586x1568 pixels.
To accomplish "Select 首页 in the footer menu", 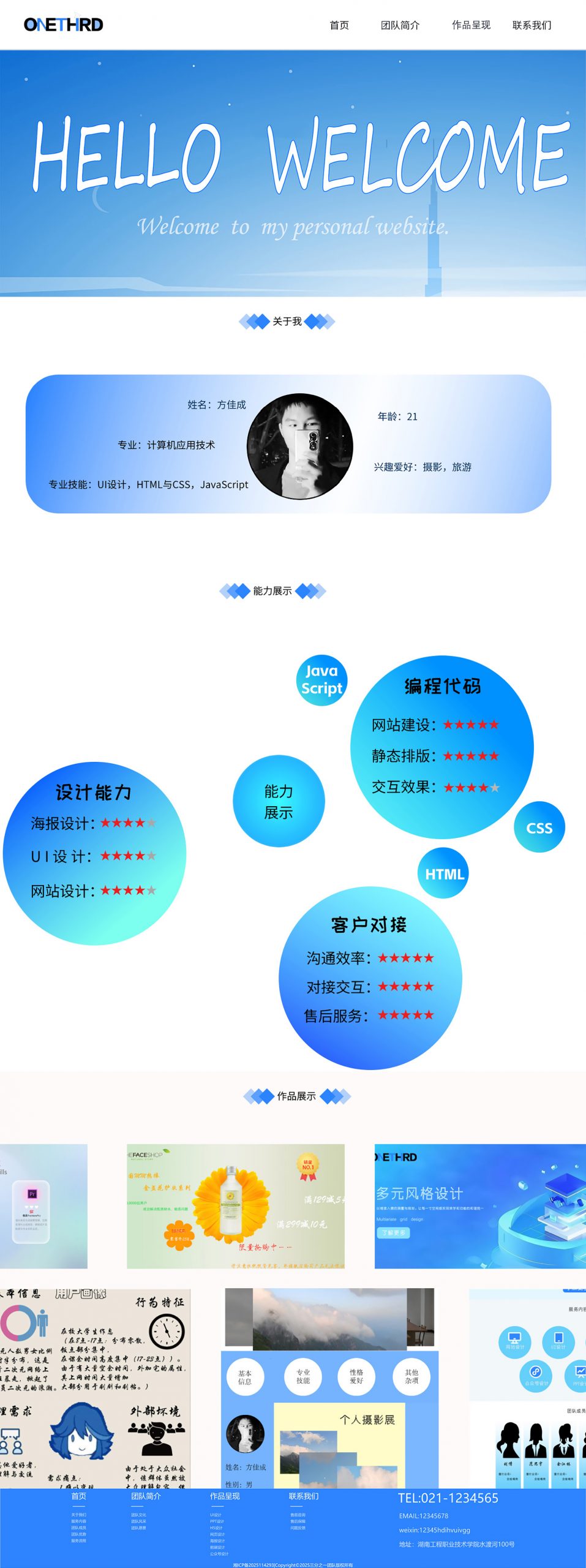I will [79, 1496].
